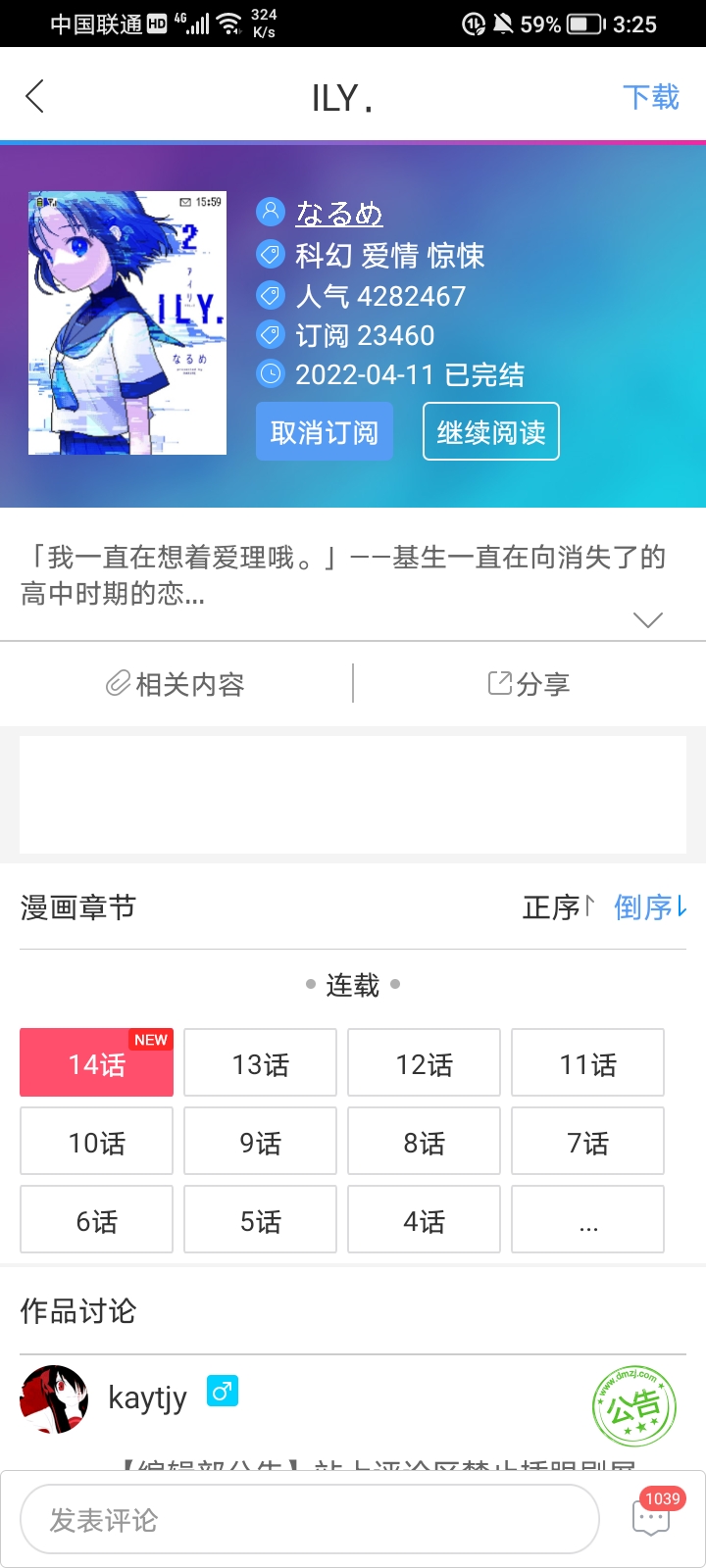Share this manga via 分享

pos(529,684)
